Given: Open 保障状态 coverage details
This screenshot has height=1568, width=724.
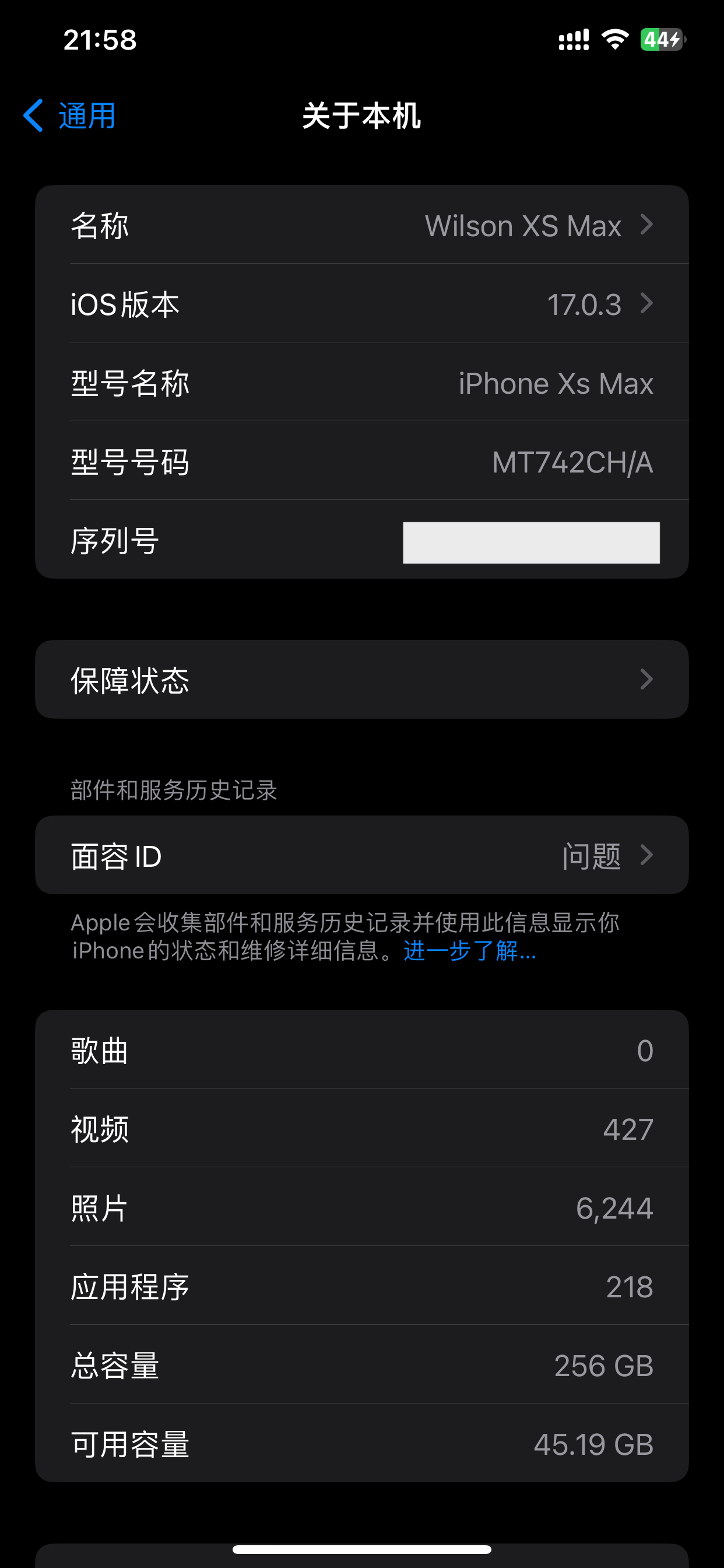Looking at the screenshot, I should click(x=361, y=680).
